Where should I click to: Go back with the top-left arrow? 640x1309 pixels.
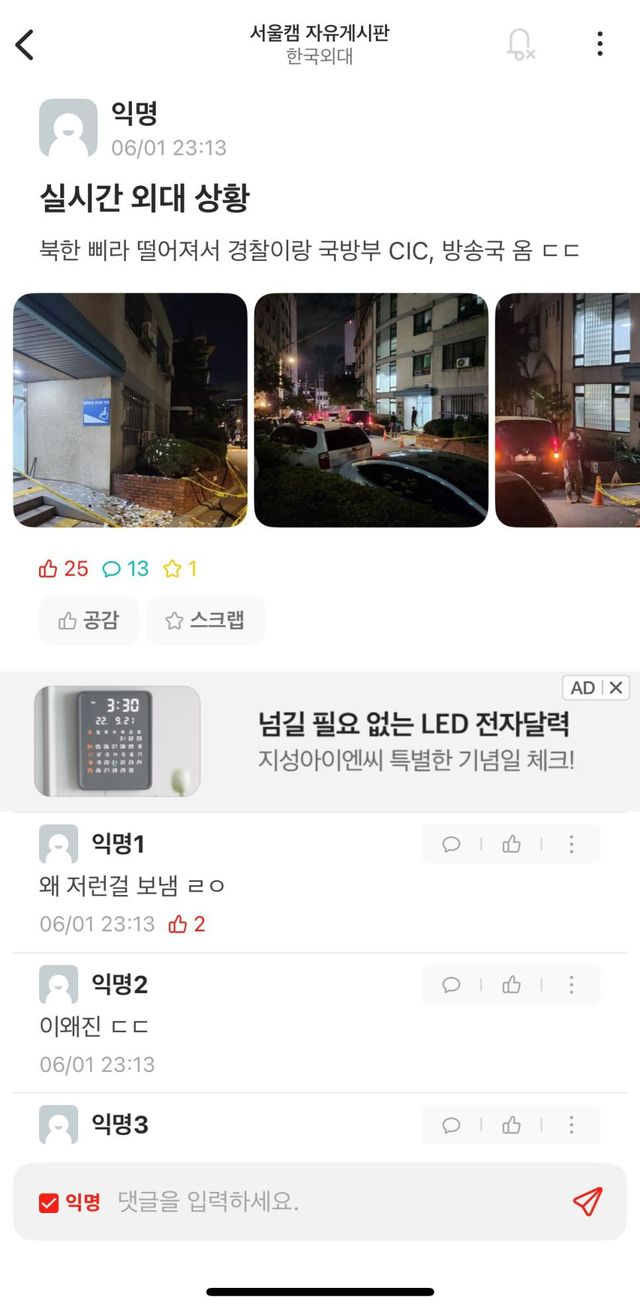click(25, 44)
